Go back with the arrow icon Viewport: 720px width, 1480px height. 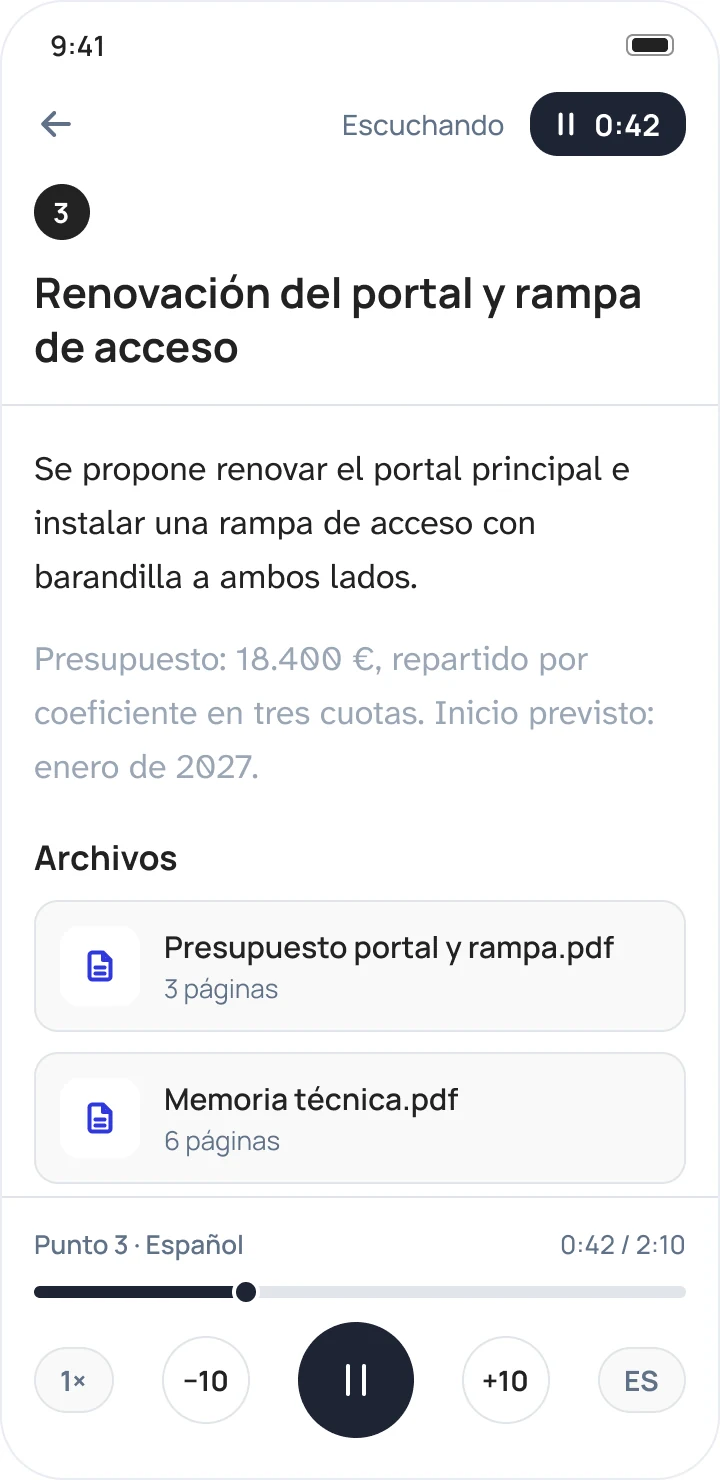click(x=56, y=124)
